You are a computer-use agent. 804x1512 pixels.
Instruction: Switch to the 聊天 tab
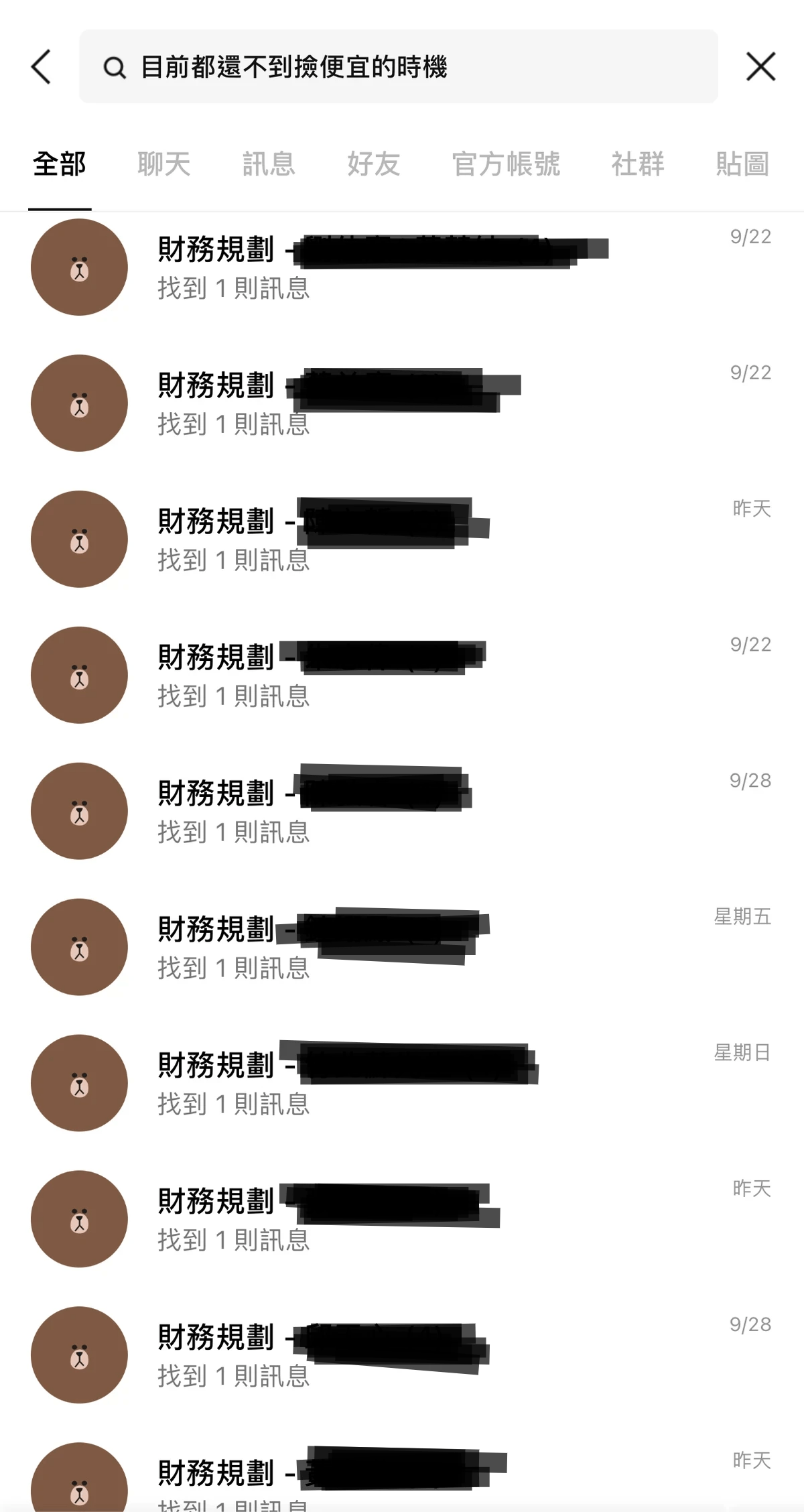164,164
